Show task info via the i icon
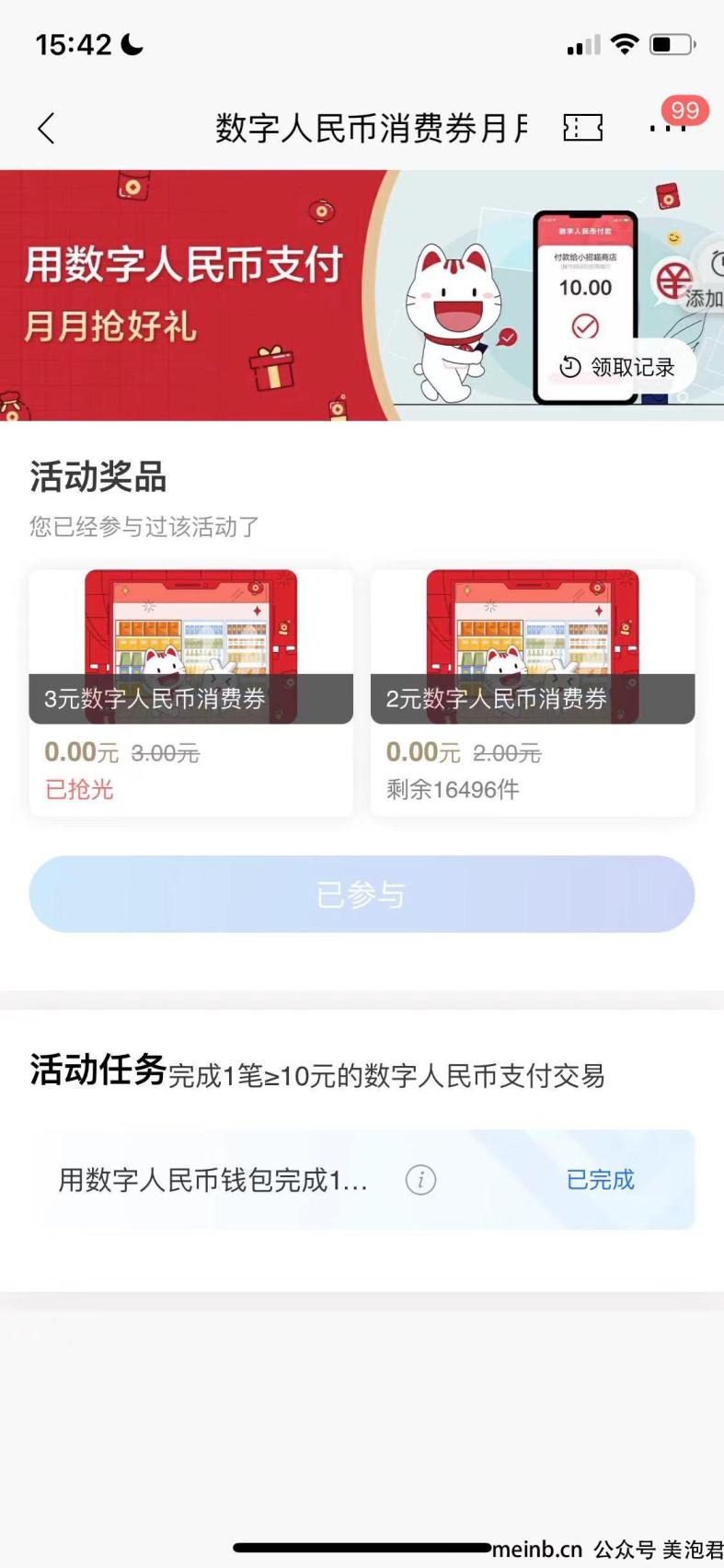Viewport: 724px width, 1568px height. click(420, 1180)
